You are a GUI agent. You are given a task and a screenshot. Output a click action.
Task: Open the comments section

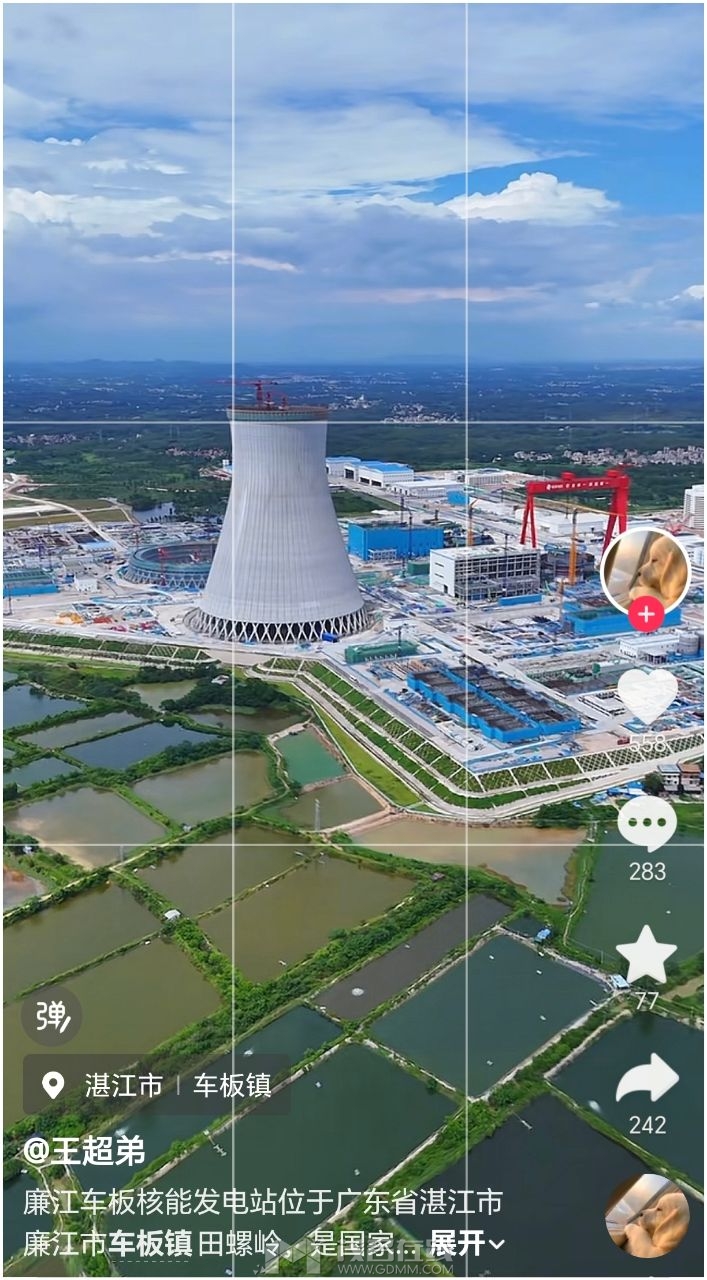[x=646, y=824]
